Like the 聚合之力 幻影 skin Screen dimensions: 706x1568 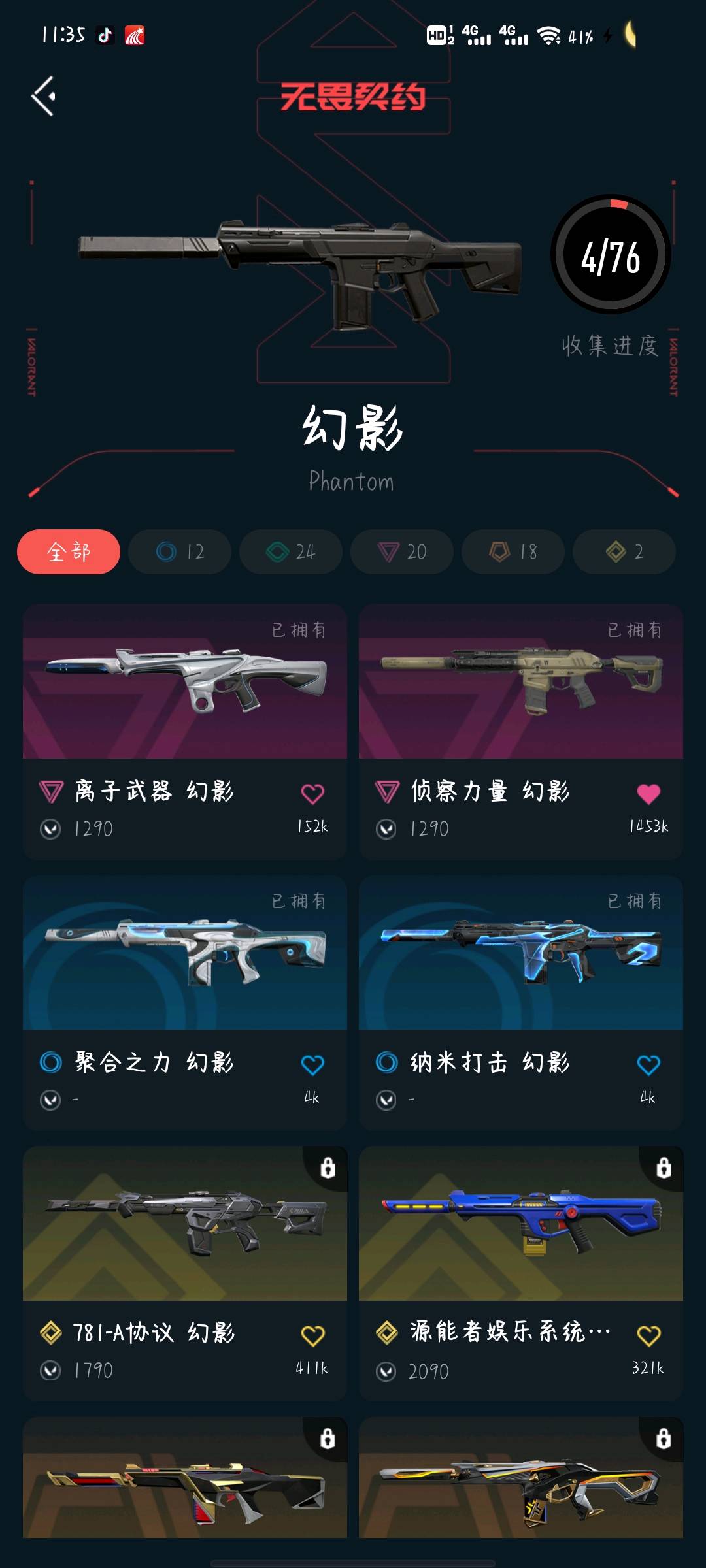pyautogui.click(x=312, y=1065)
